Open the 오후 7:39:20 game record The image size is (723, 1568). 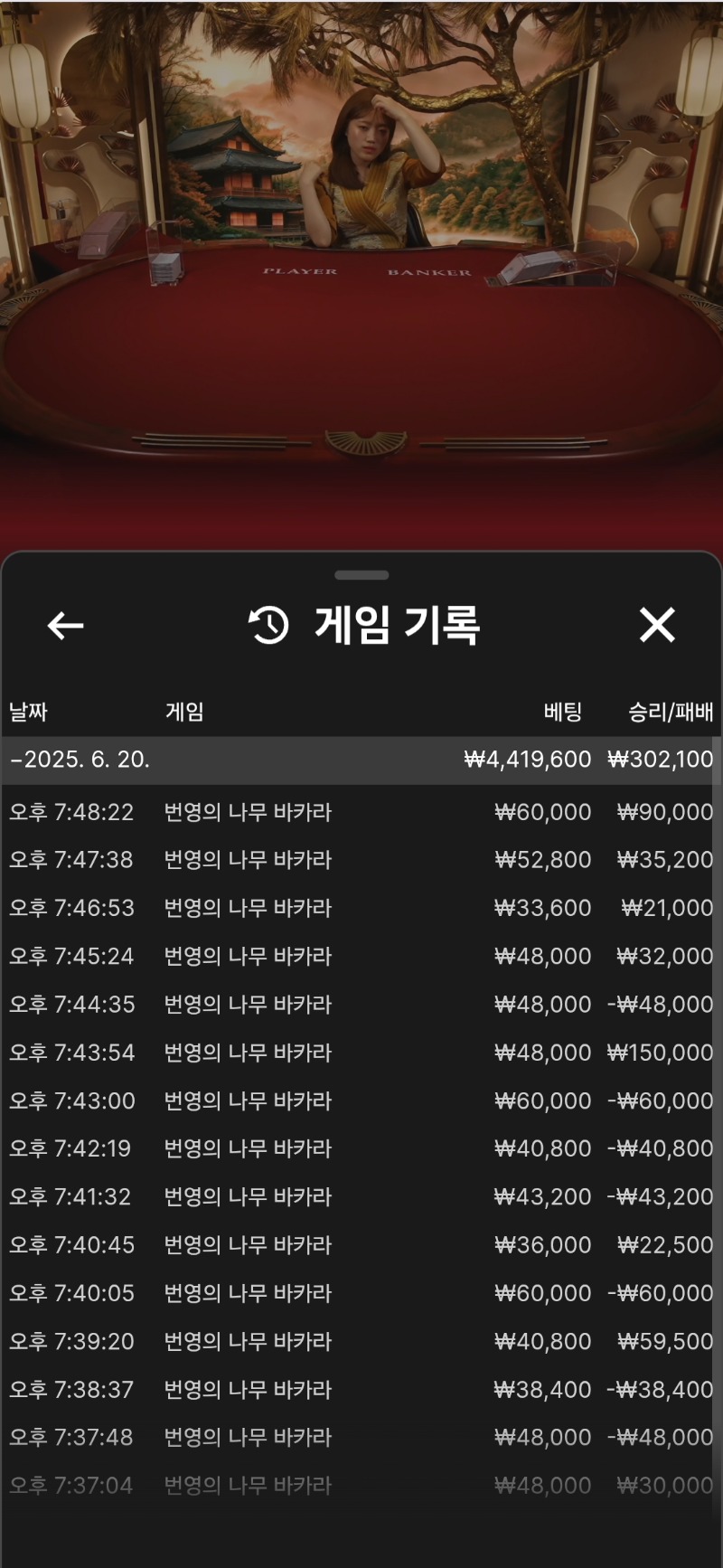[x=360, y=1341]
